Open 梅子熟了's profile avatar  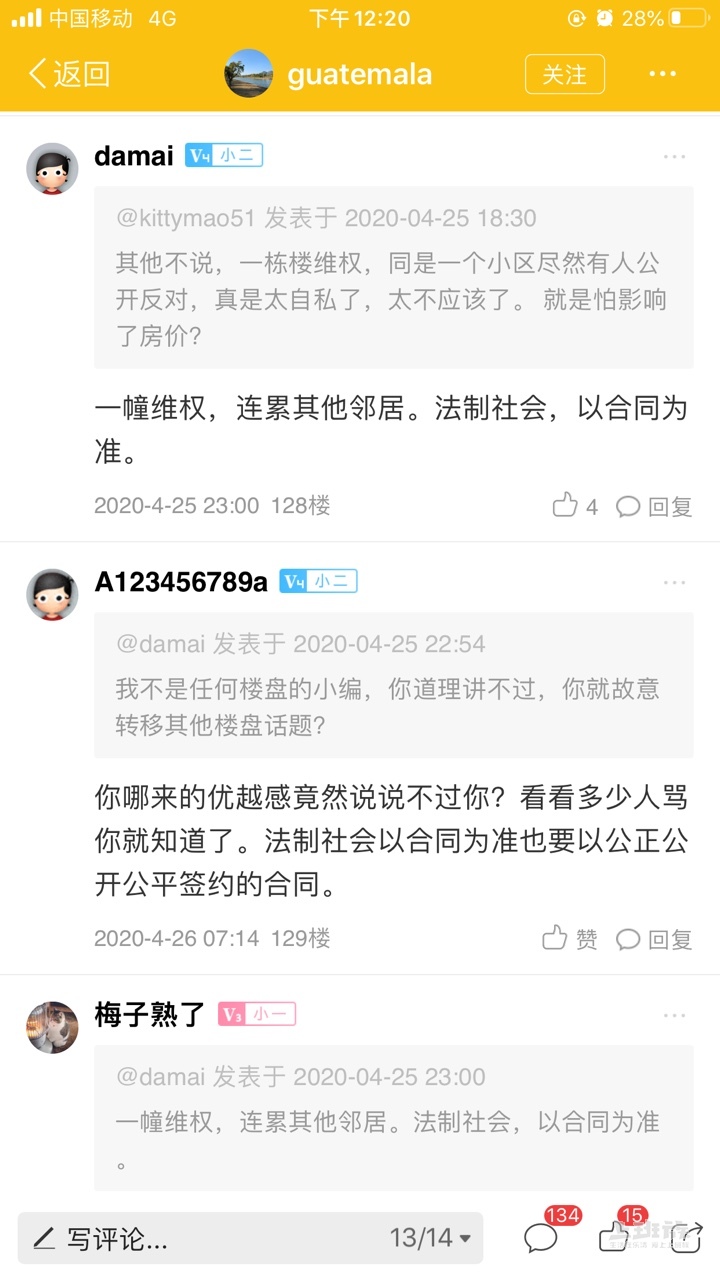(x=52, y=1027)
